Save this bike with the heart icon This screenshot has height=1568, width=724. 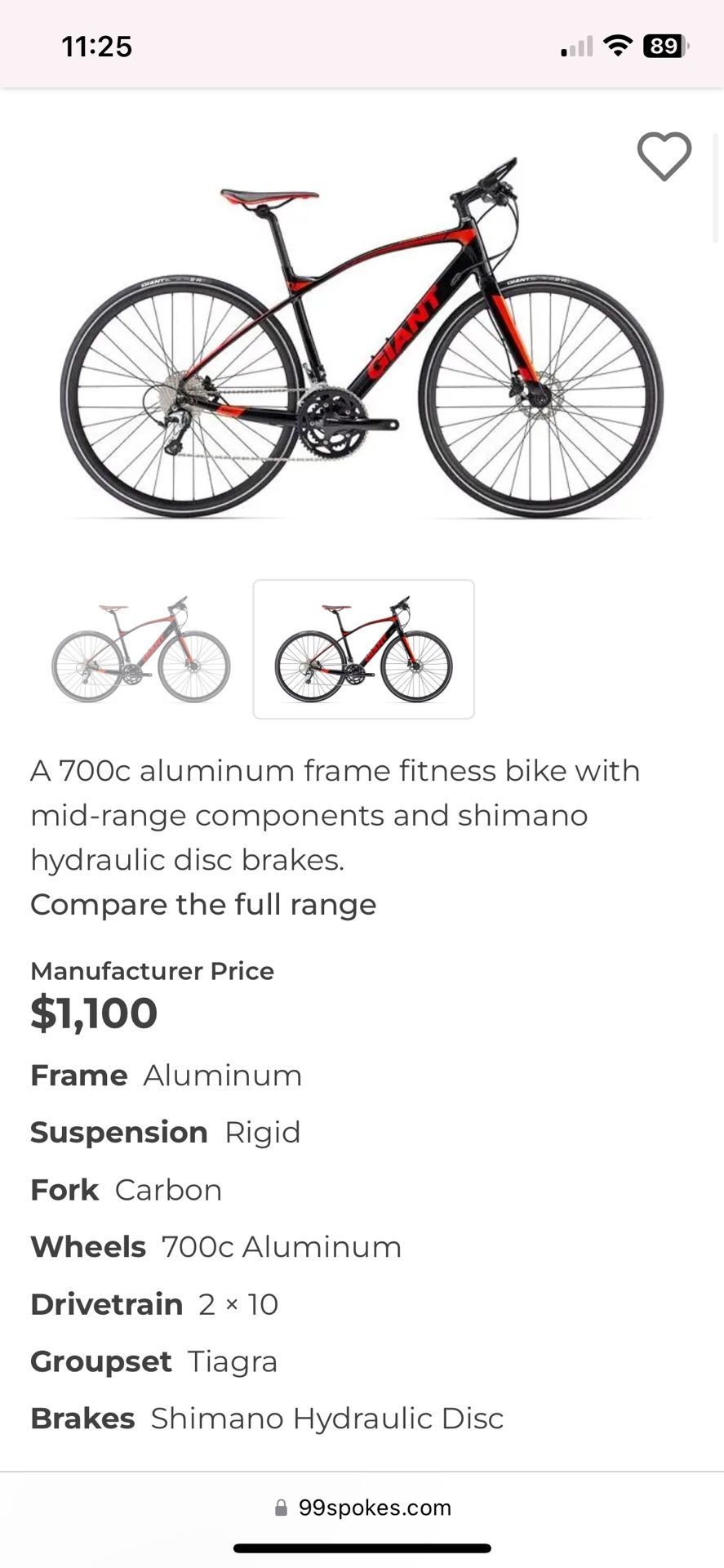click(x=664, y=156)
